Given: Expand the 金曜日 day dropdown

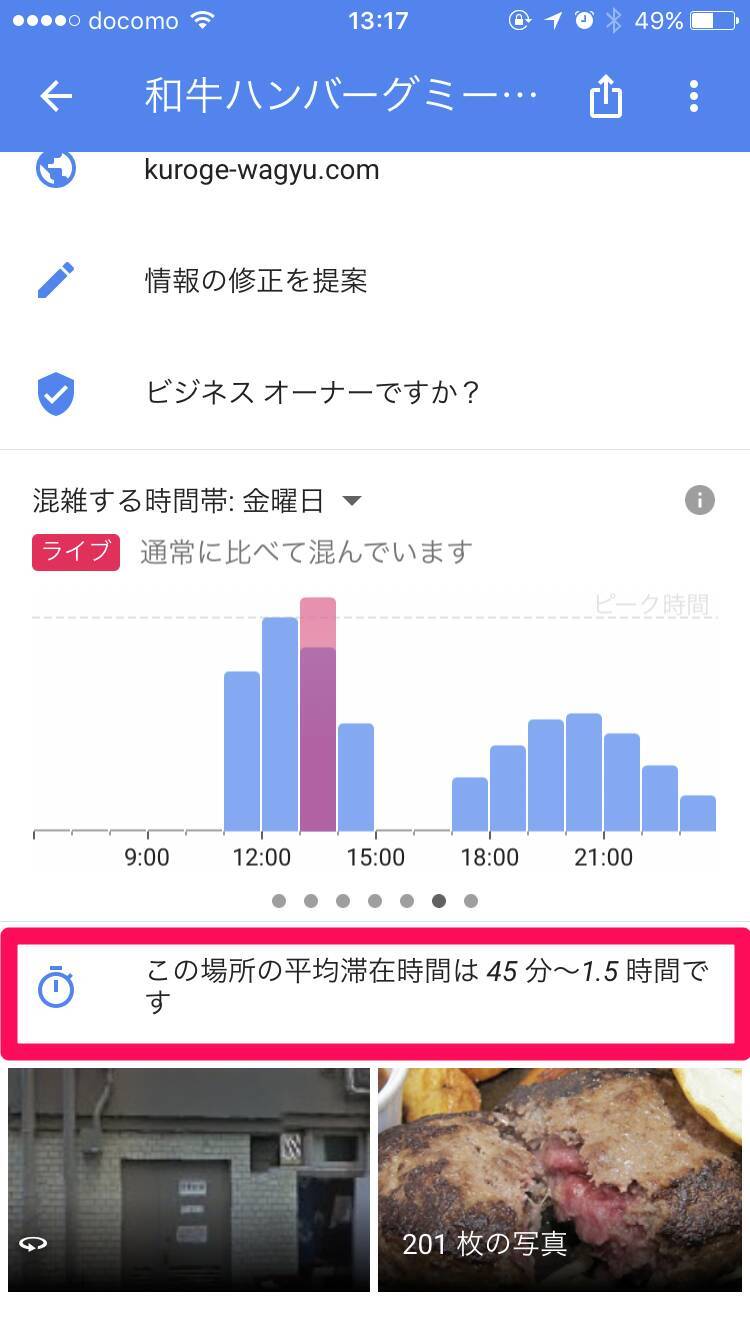Looking at the screenshot, I should coord(350,501).
